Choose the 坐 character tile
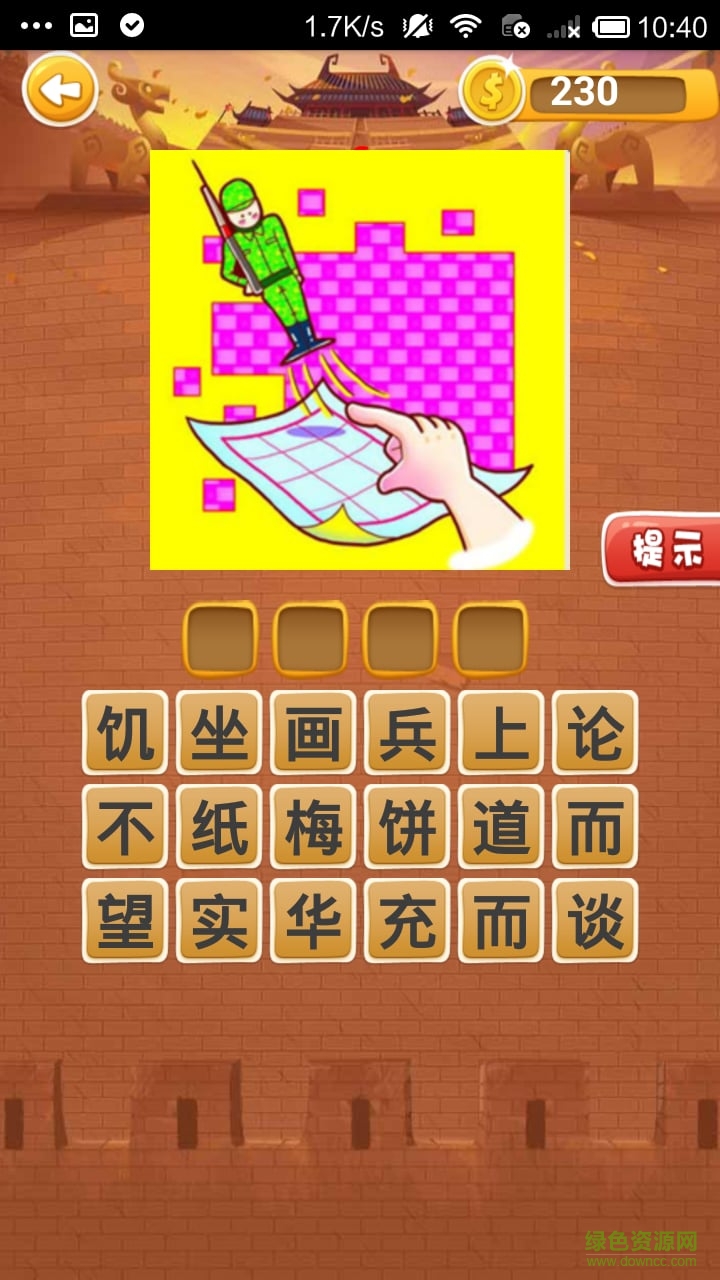 coord(220,732)
